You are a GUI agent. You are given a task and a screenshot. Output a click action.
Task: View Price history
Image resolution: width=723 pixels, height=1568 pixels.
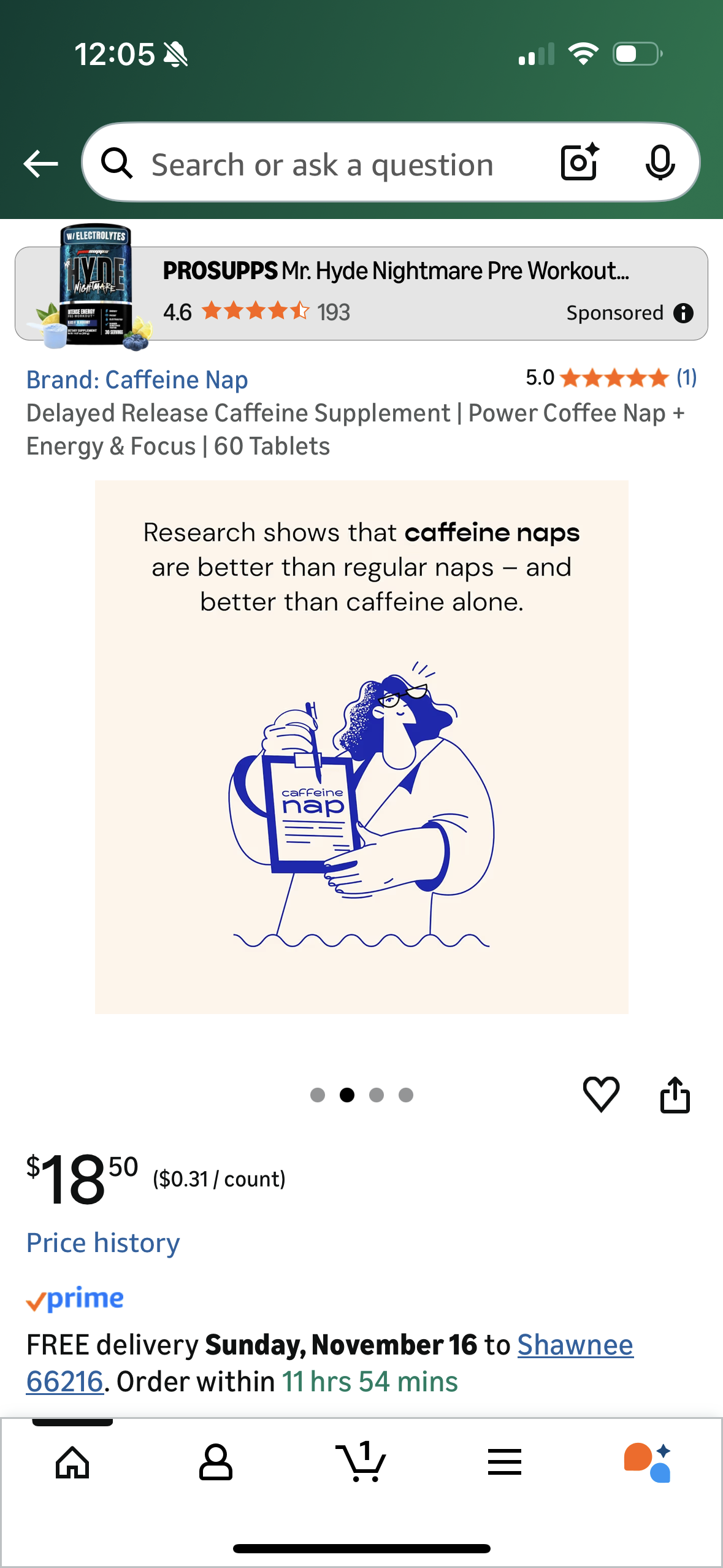[103, 1243]
